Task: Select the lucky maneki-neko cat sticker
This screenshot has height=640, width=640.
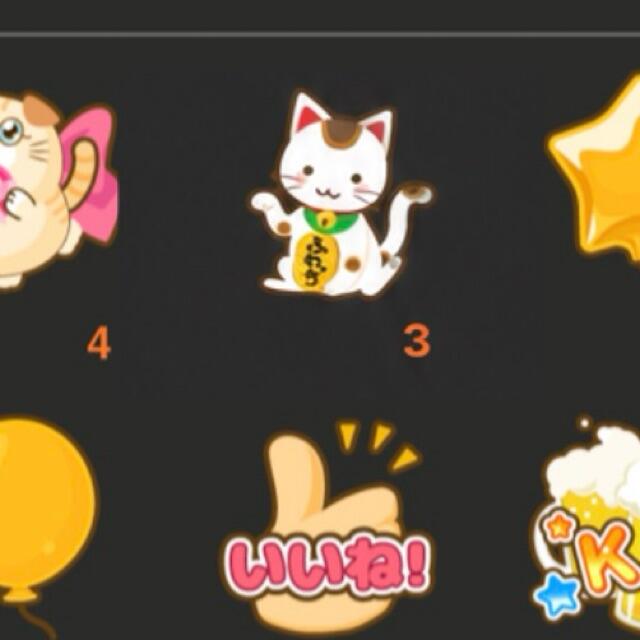Action: tap(341, 194)
